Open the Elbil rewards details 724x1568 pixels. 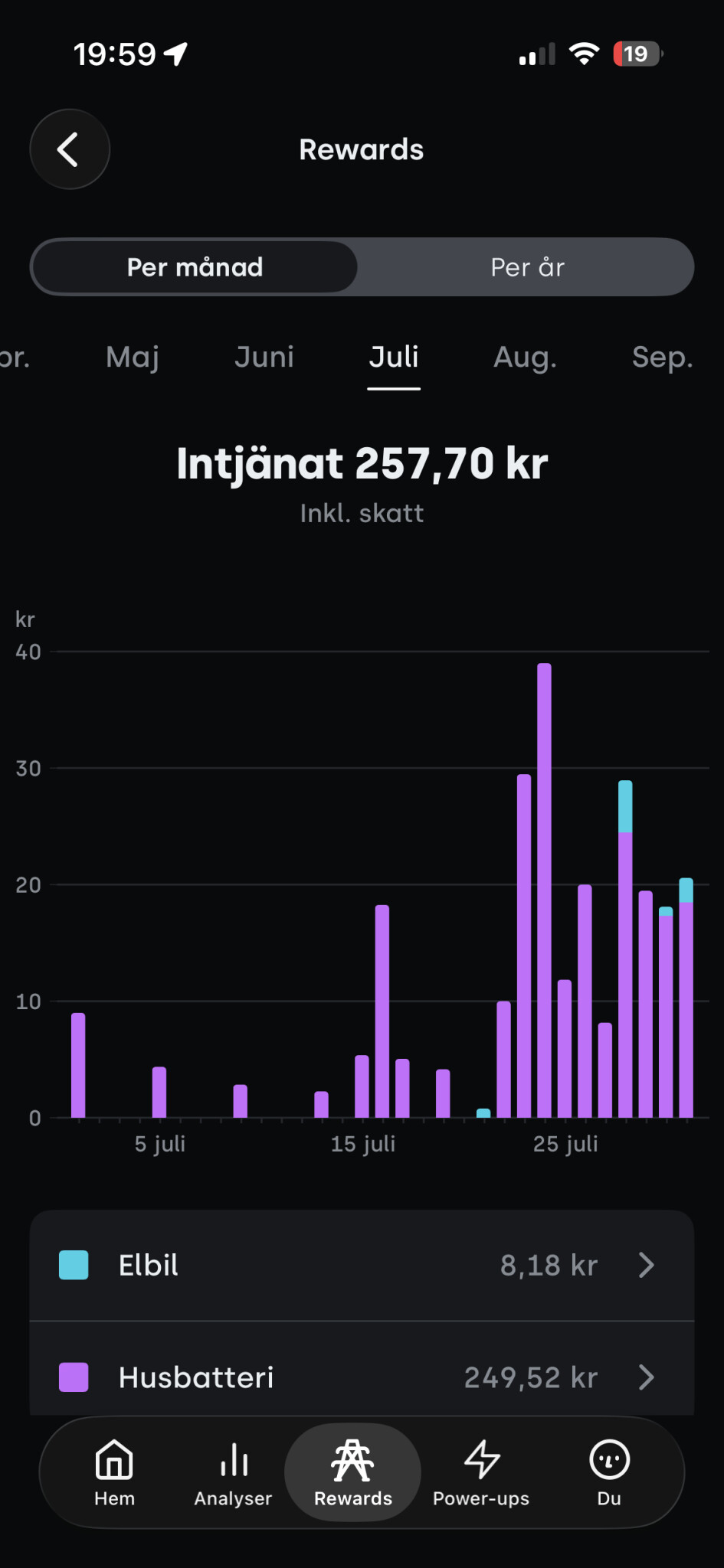362,1266
